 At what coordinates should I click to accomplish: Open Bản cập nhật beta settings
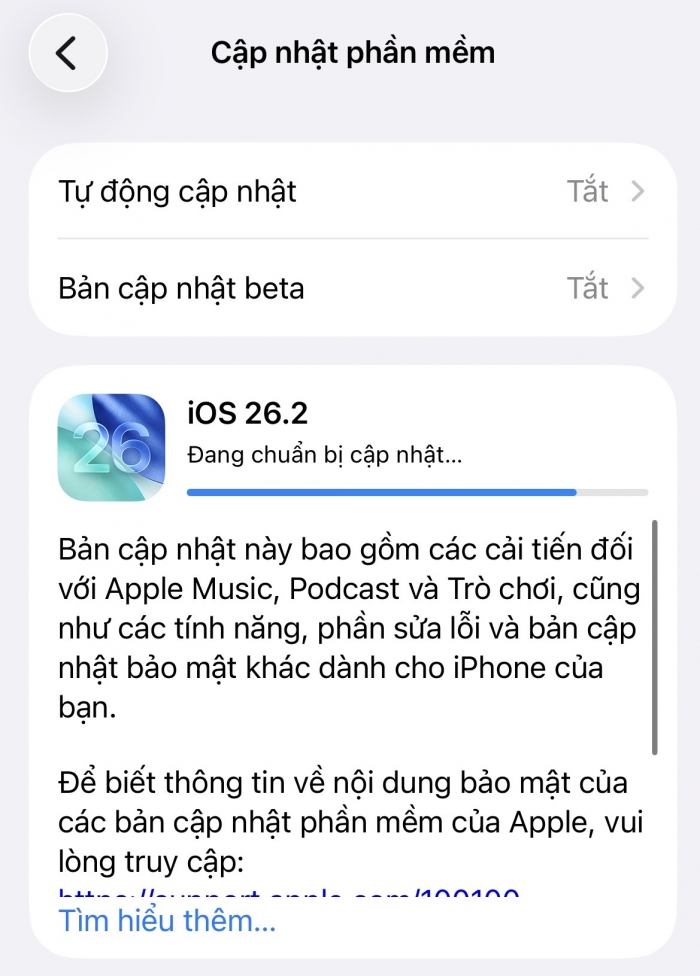pos(352,289)
